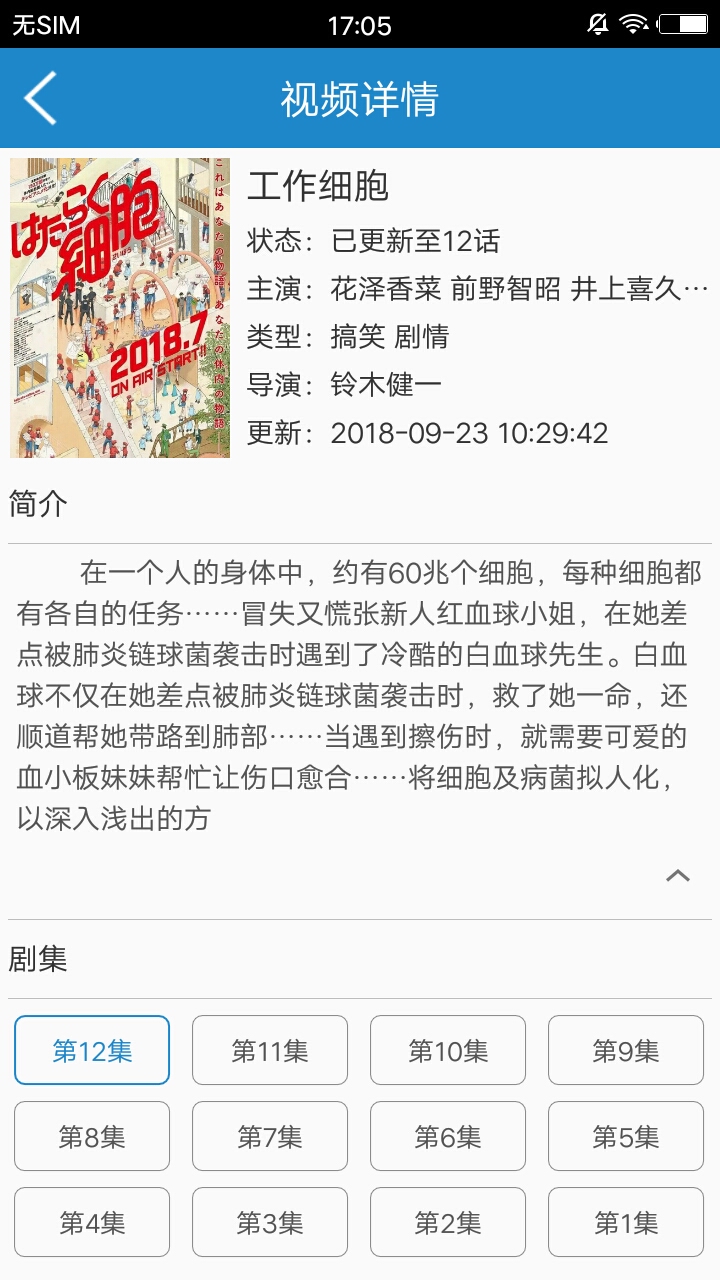Start episode 第6集
This screenshot has width=720, height=1280.
(448, 1136)
